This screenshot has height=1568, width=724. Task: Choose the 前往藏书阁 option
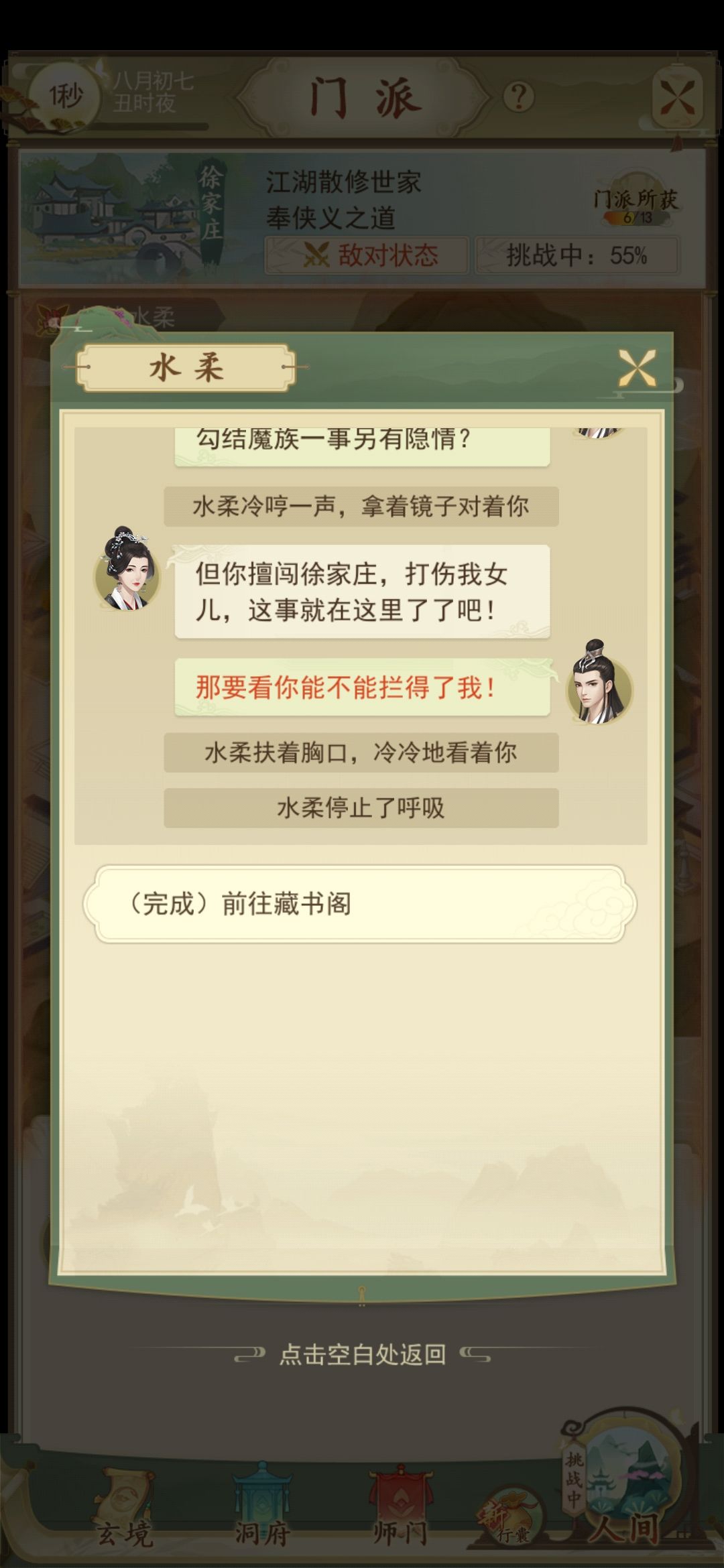coord(360,904)
